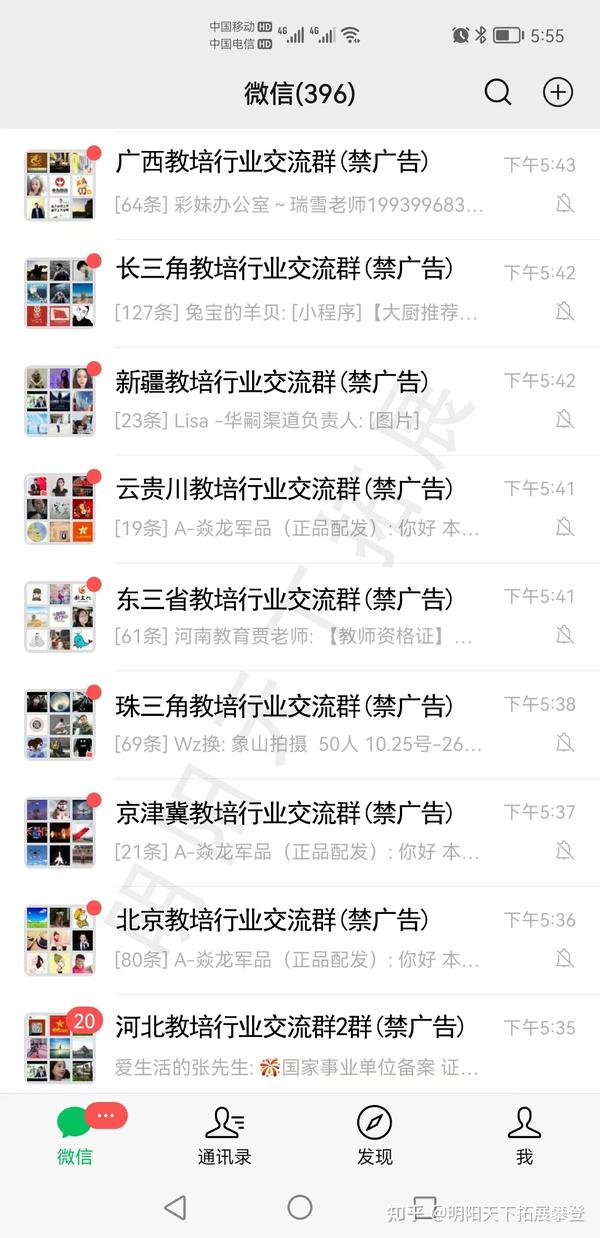Open the 新疆教培行业交流群 chat

pos(300,401)
